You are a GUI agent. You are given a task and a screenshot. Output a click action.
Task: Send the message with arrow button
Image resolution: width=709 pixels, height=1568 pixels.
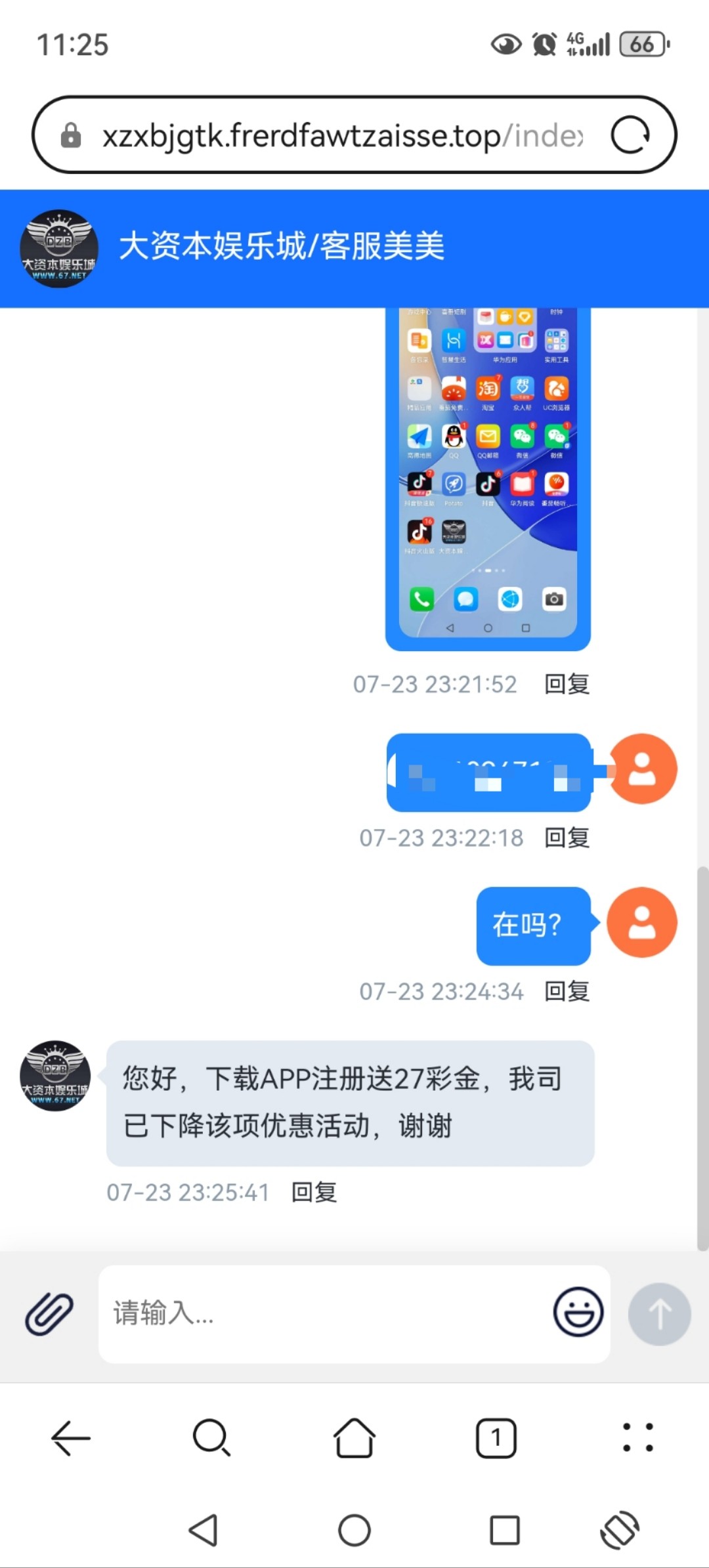659,1314
